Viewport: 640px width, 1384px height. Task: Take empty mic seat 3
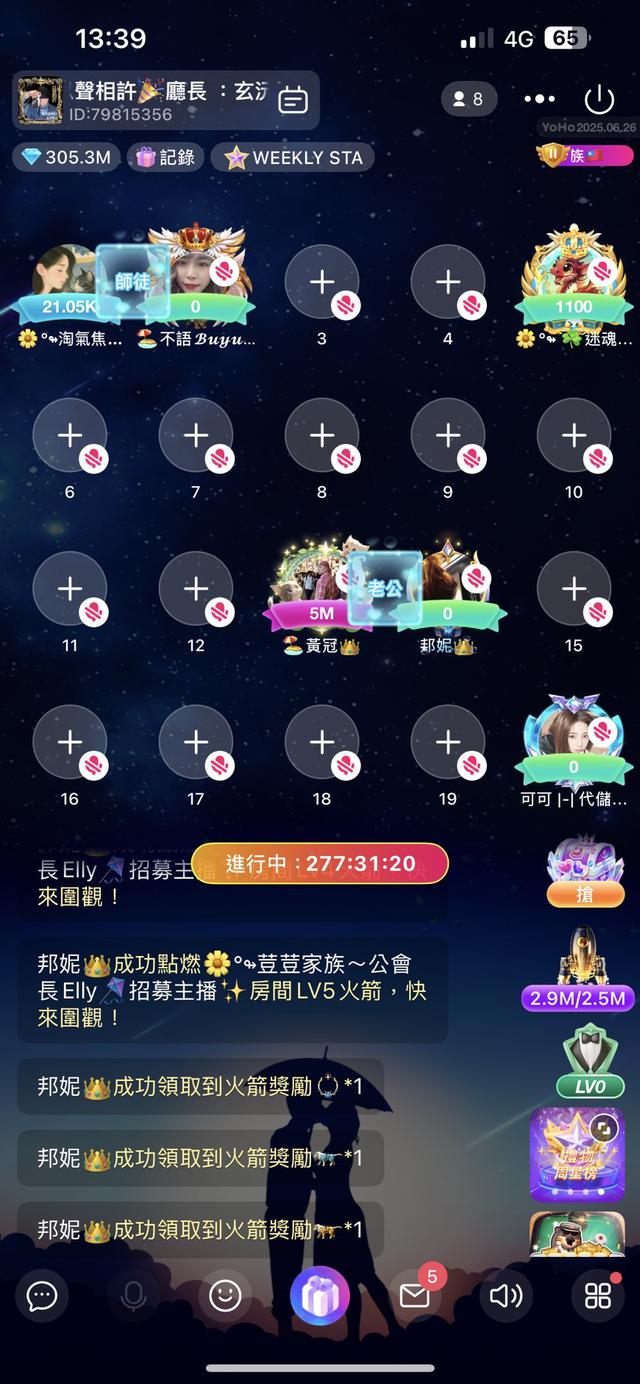coord(321,281)
